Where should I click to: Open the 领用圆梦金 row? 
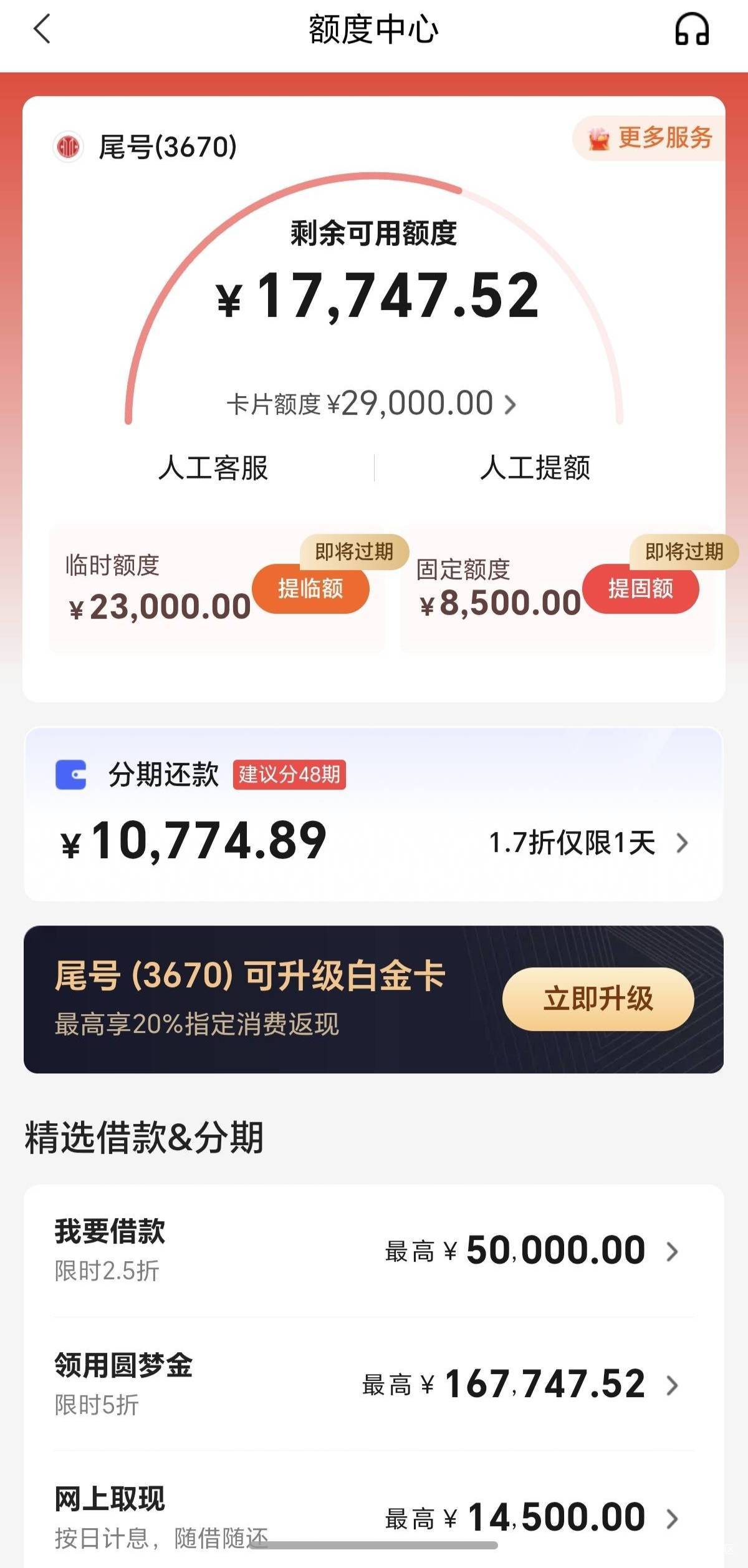(x=373, y=1383)
